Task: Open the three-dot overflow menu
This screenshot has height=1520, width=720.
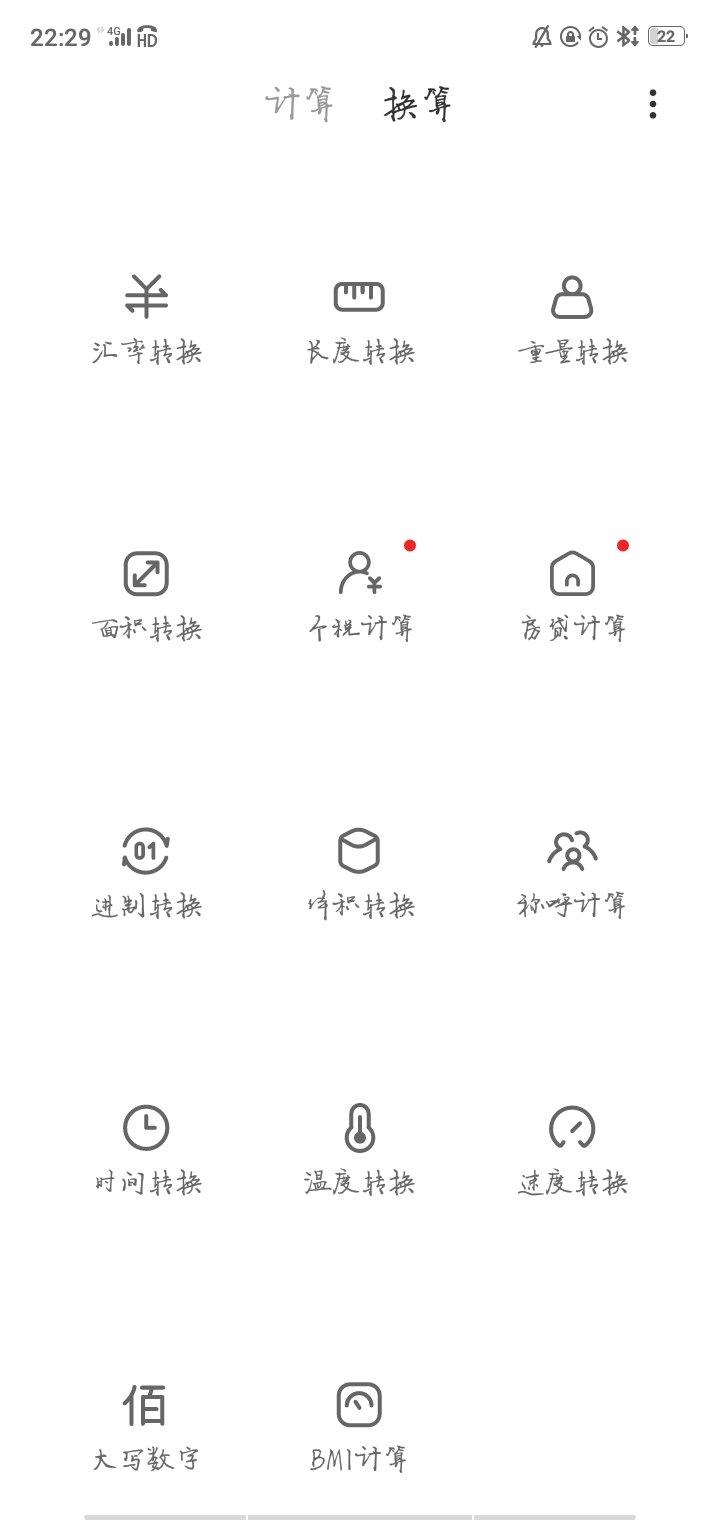Action: point(653,104)
